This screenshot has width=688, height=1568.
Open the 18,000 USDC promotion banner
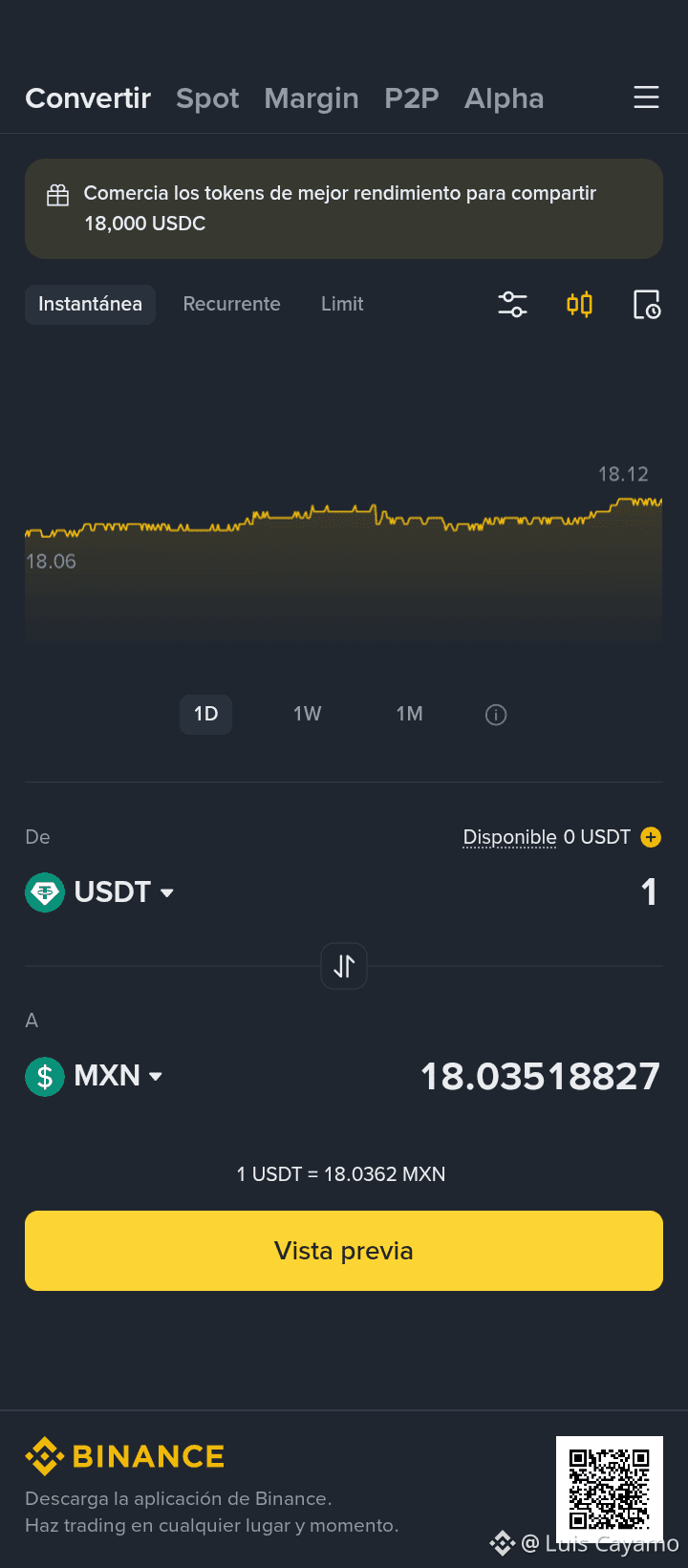(343, 208)
